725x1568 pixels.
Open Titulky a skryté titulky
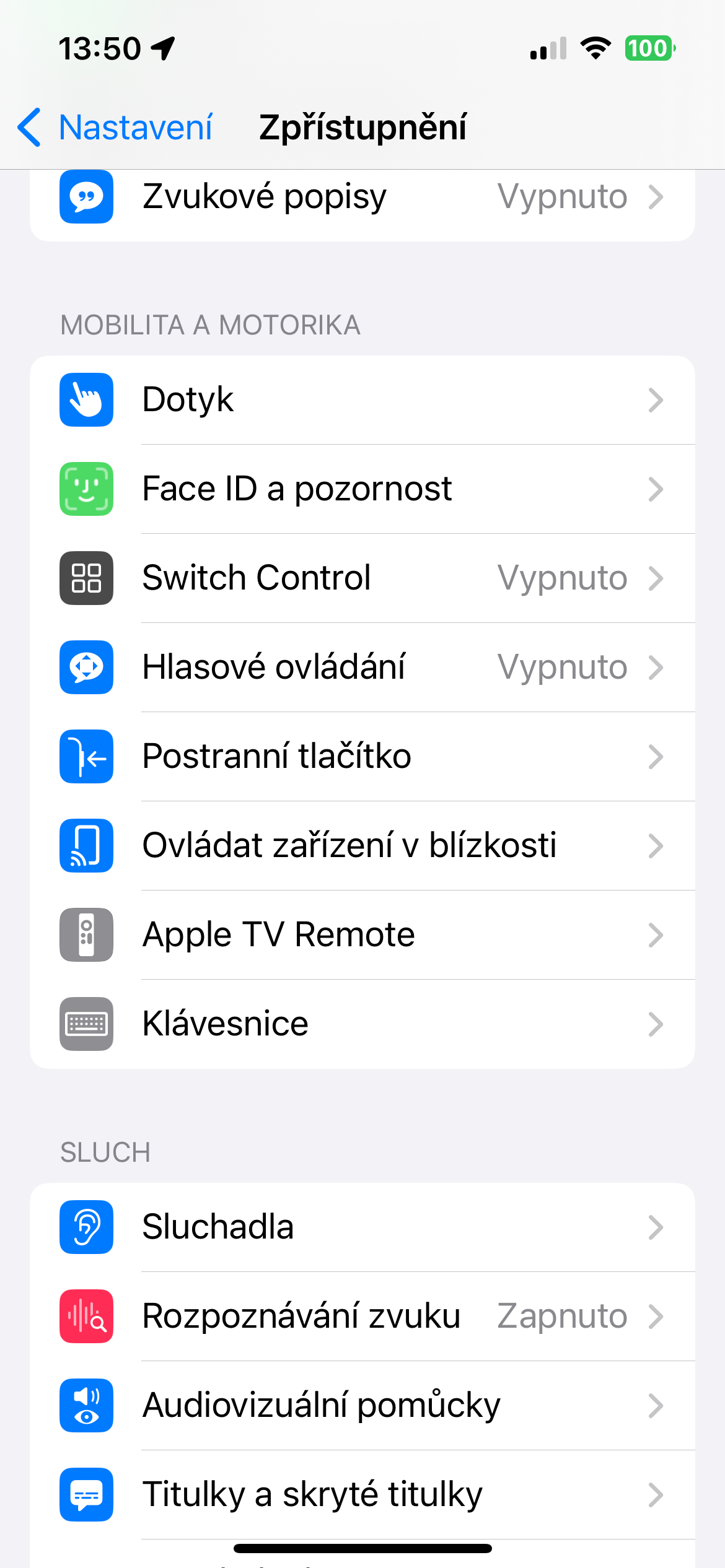click(x=362, y=1495)
